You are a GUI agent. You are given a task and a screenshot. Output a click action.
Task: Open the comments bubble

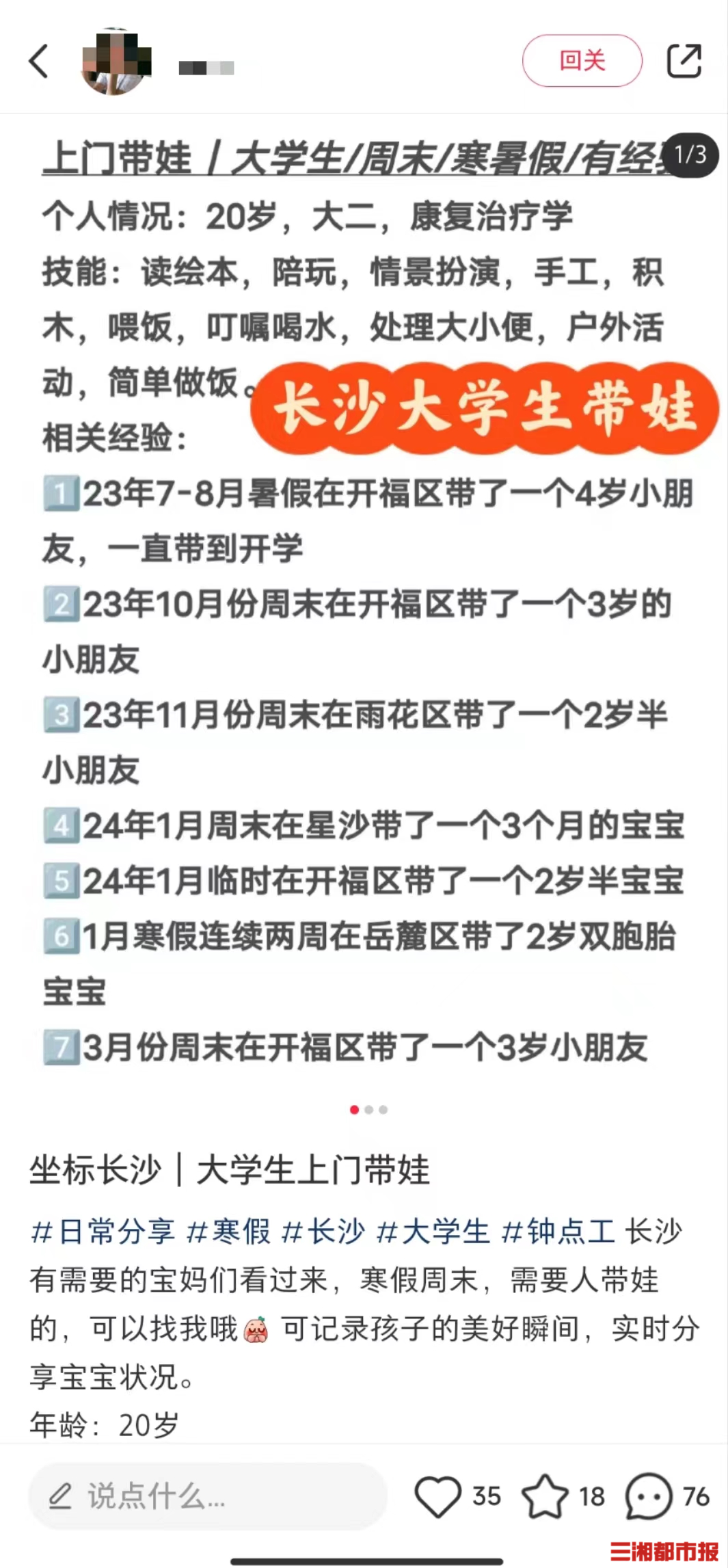pos(649,1497)
